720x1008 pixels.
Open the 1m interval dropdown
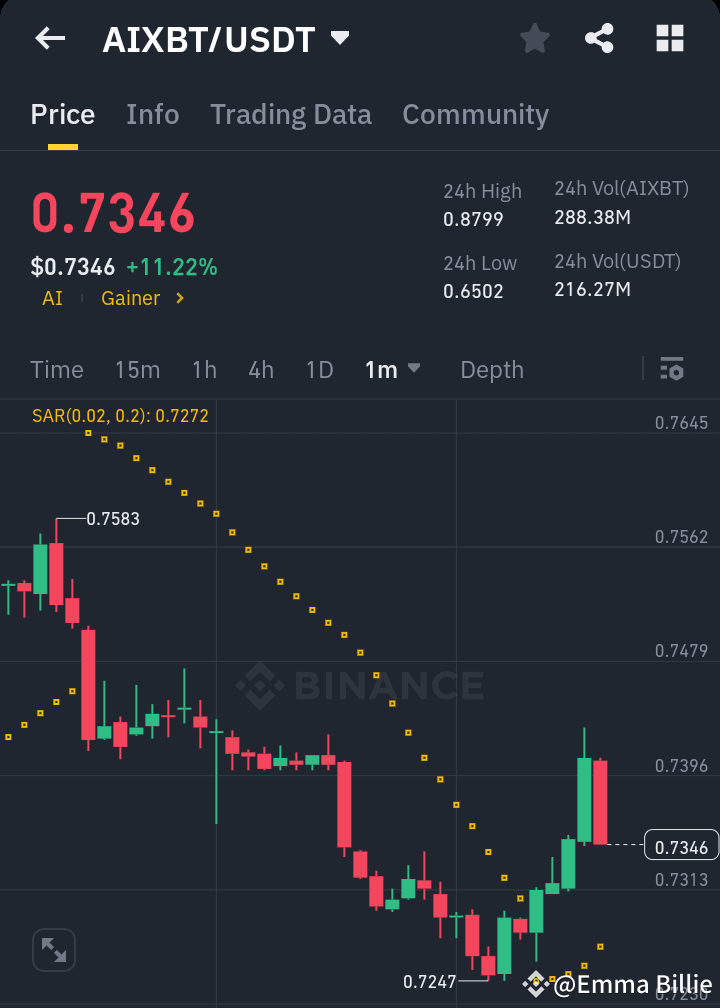pos(392,369)
